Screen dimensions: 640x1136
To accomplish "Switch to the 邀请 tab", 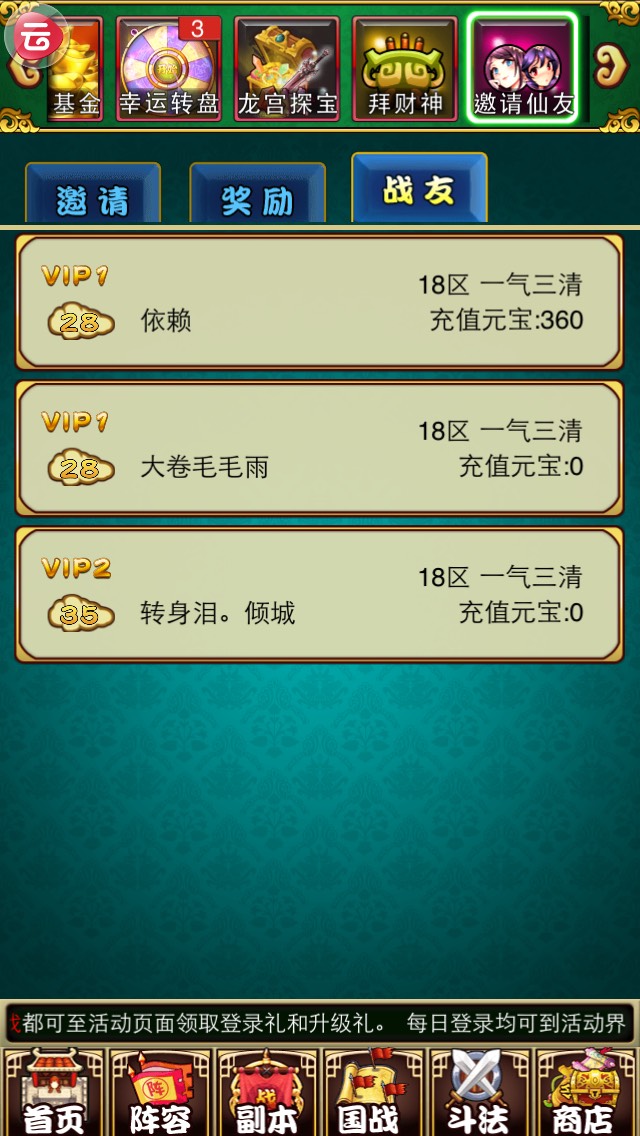I will (x=93, y=195).
